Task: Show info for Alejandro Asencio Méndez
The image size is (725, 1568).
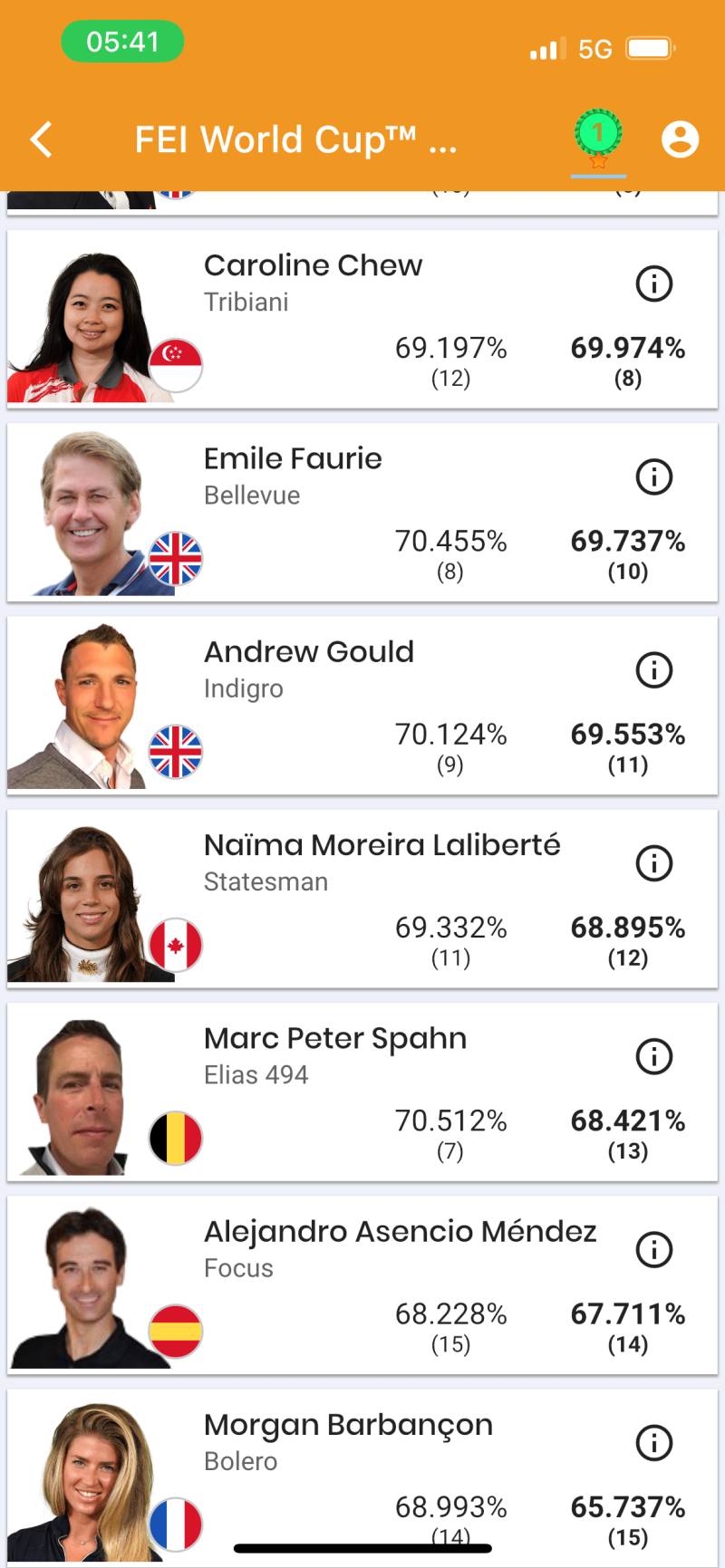Action: coord(654,1250)
